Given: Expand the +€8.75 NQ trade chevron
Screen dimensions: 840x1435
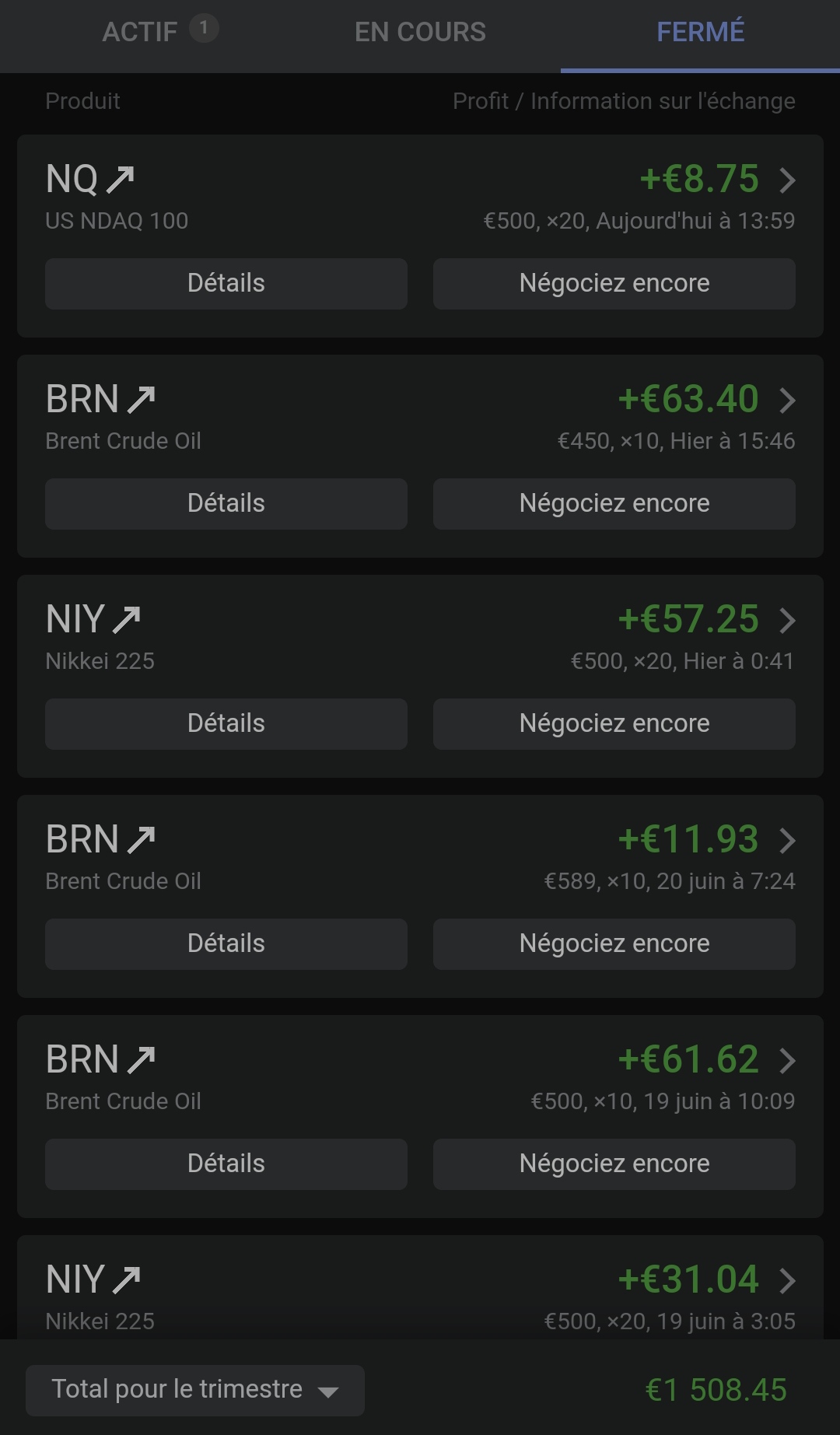Looking at the screenshot, I should pyautogui.click(x=788, y=180).
